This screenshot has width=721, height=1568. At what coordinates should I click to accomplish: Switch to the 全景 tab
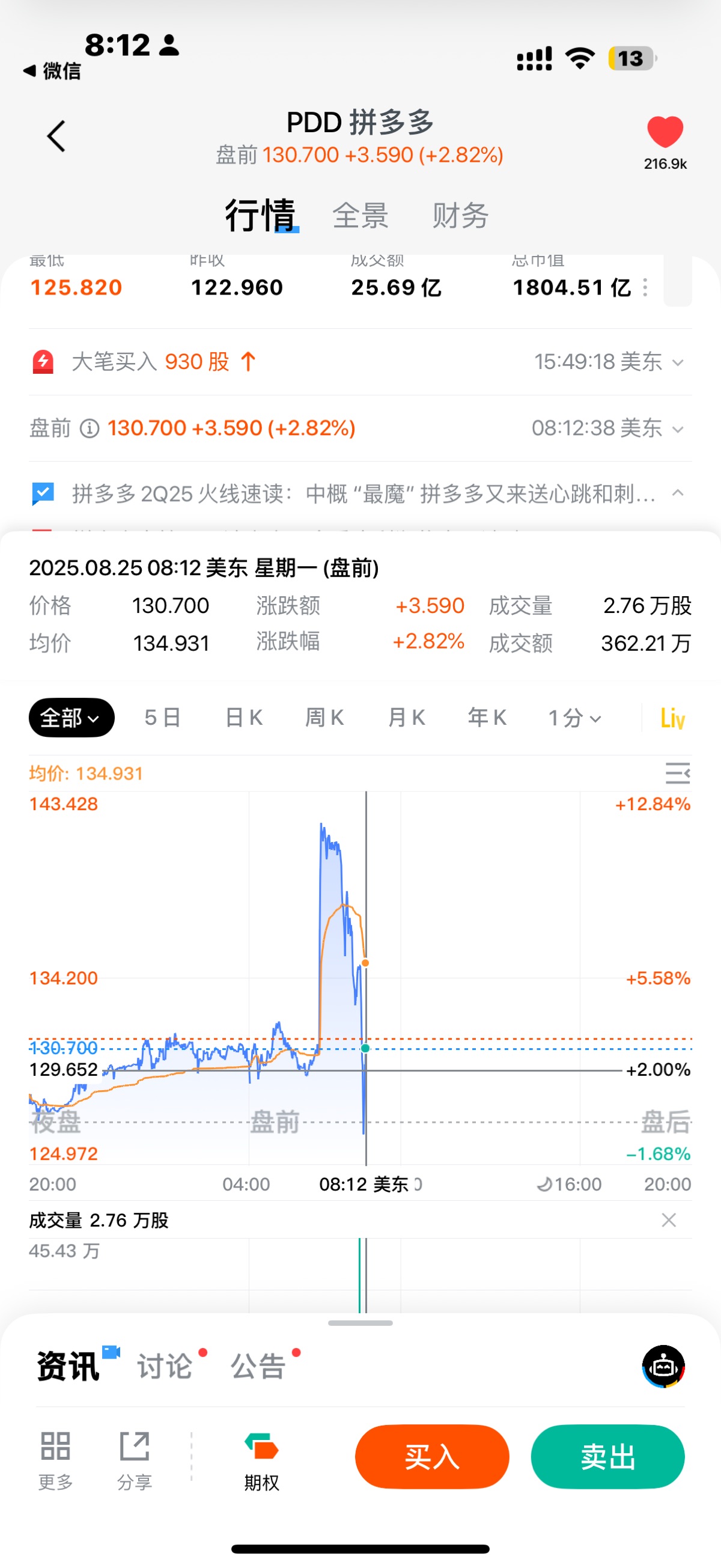(x=360, y=216)
